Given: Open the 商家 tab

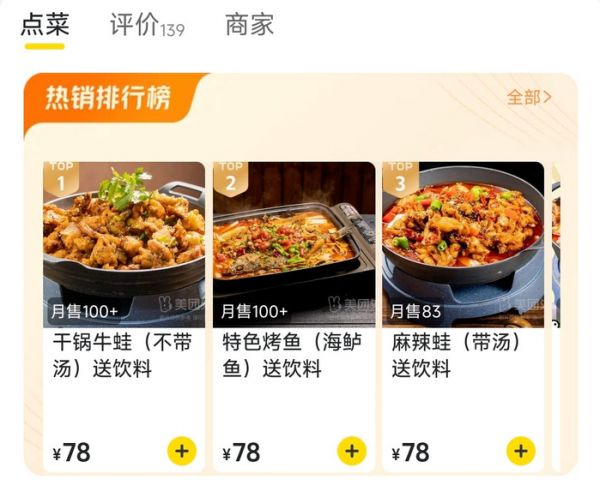Looking at the screenshot, I should [249, 26].
